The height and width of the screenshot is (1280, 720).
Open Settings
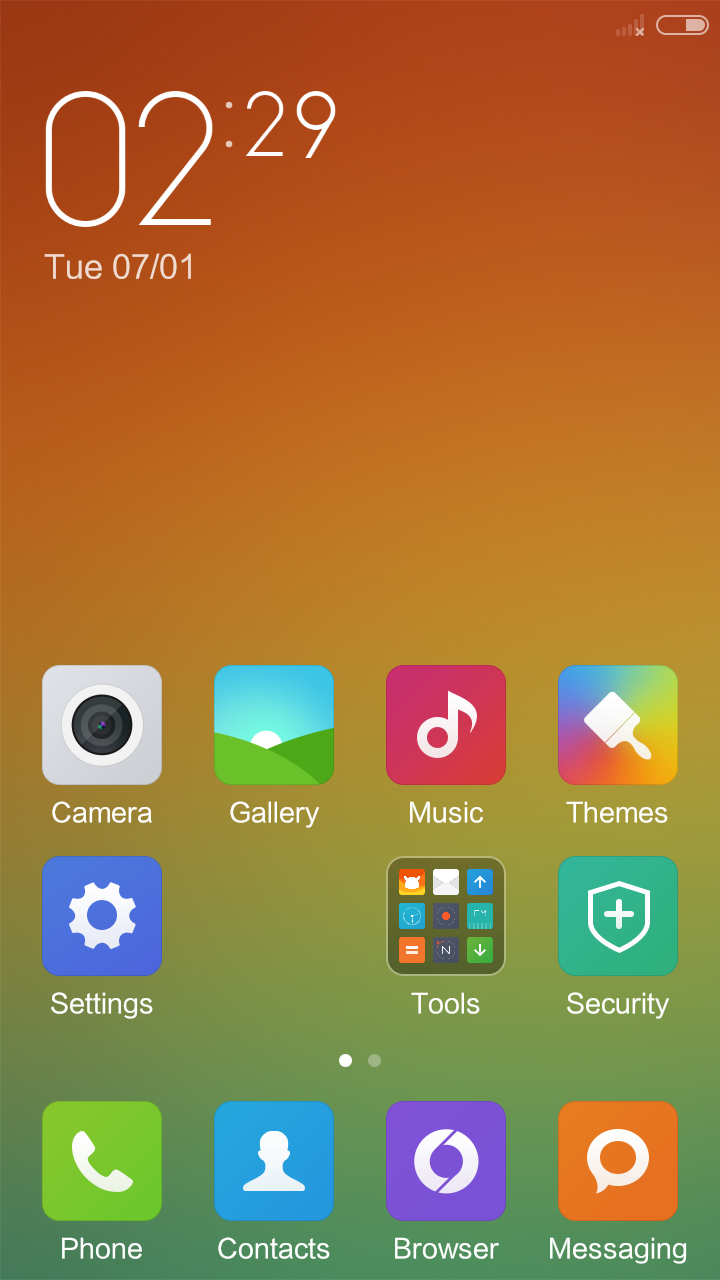[102, 915]
